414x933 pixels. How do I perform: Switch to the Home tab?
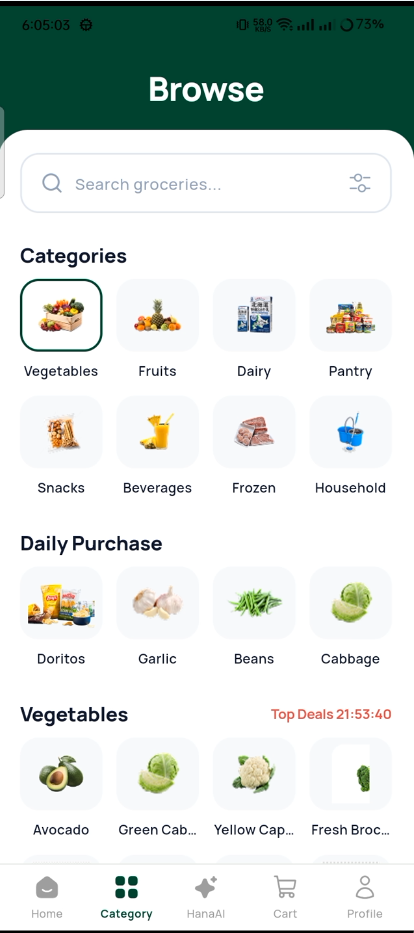(47, 897)
